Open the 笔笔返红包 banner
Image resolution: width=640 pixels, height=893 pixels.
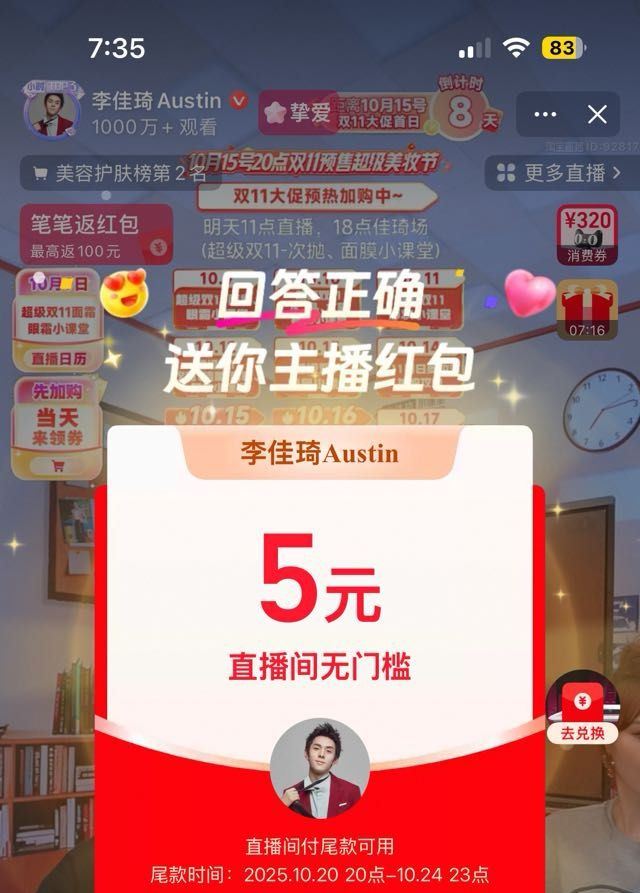(96, 234)
